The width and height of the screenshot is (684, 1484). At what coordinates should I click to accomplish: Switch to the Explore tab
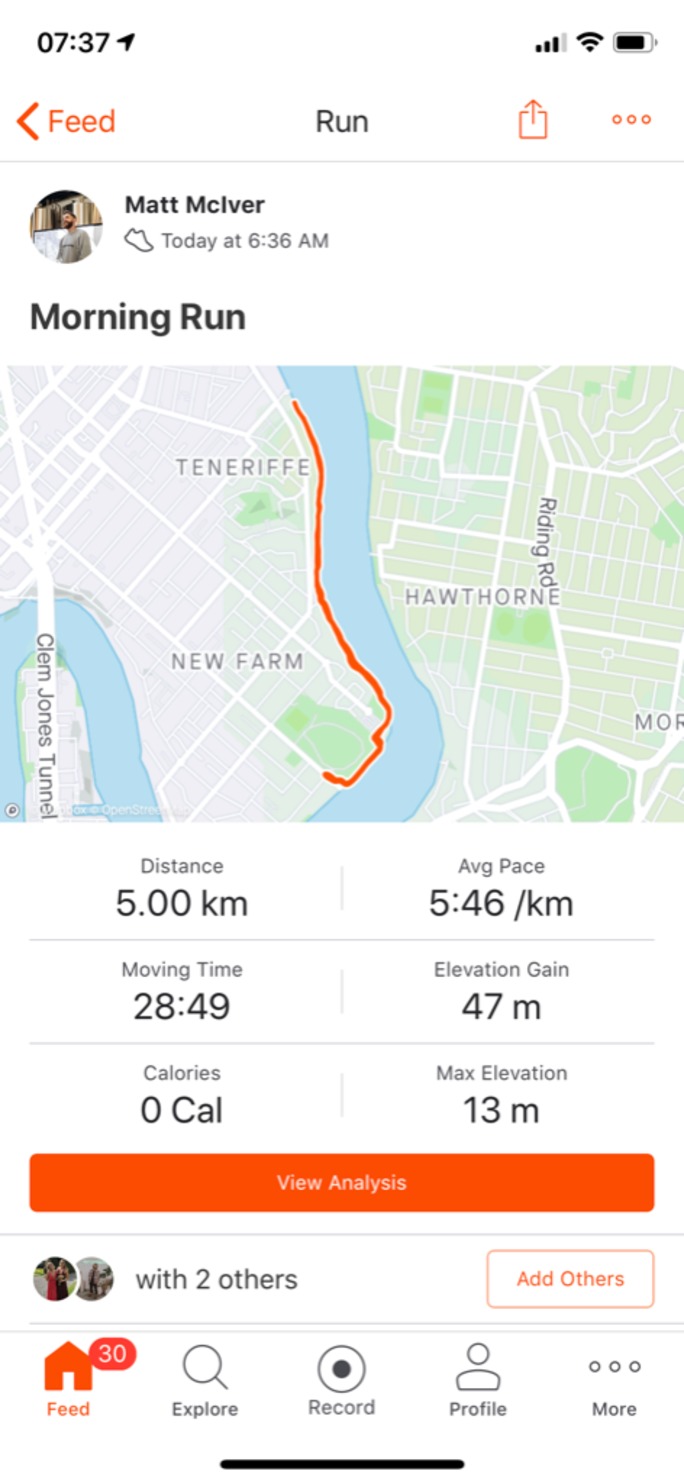[205, 1381]
